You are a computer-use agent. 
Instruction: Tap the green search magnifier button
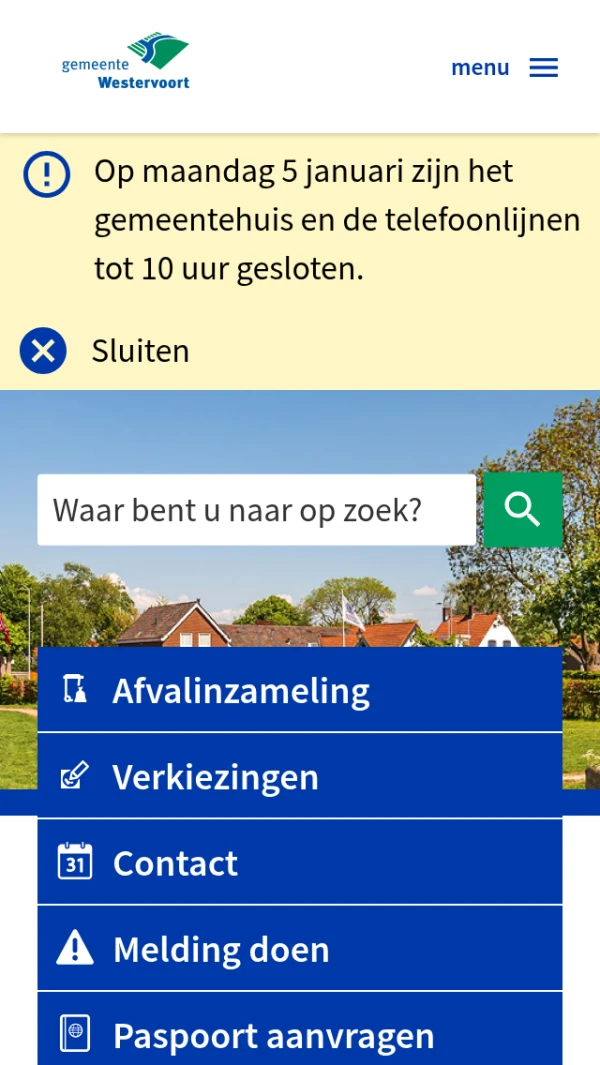[522, 510]
